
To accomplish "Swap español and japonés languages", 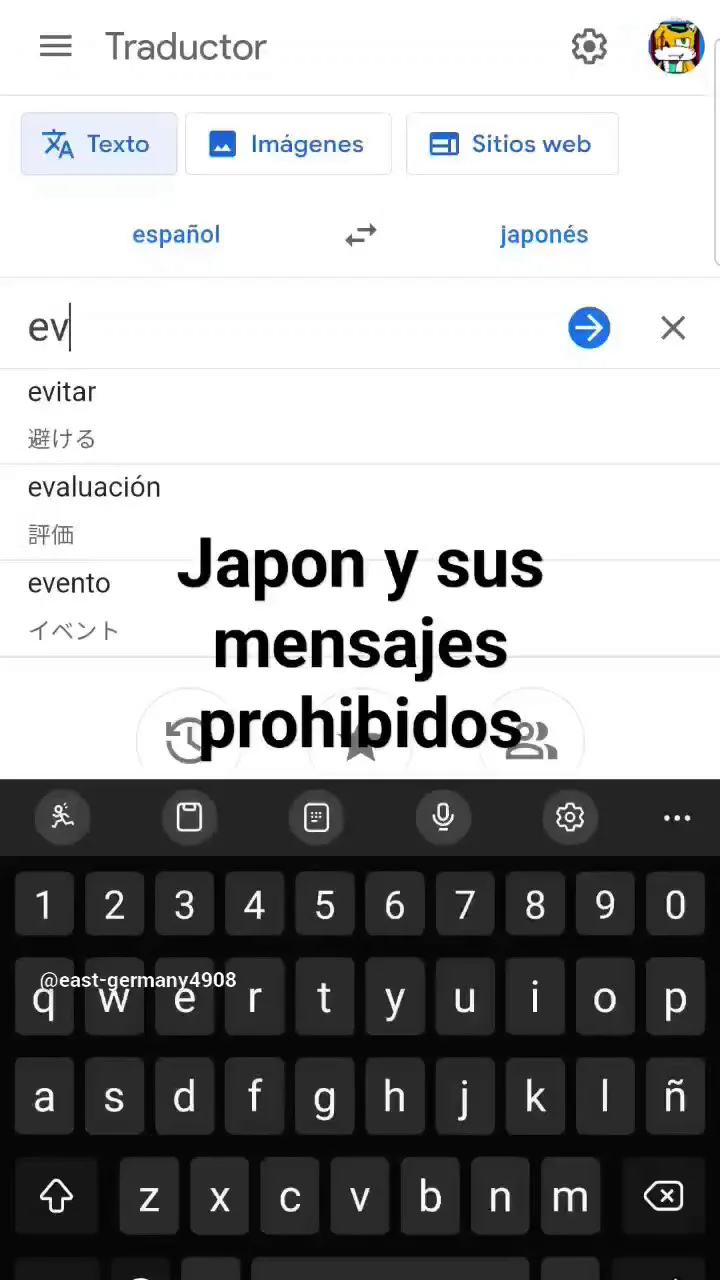I will pyautogui.click(x=360, y=235).
